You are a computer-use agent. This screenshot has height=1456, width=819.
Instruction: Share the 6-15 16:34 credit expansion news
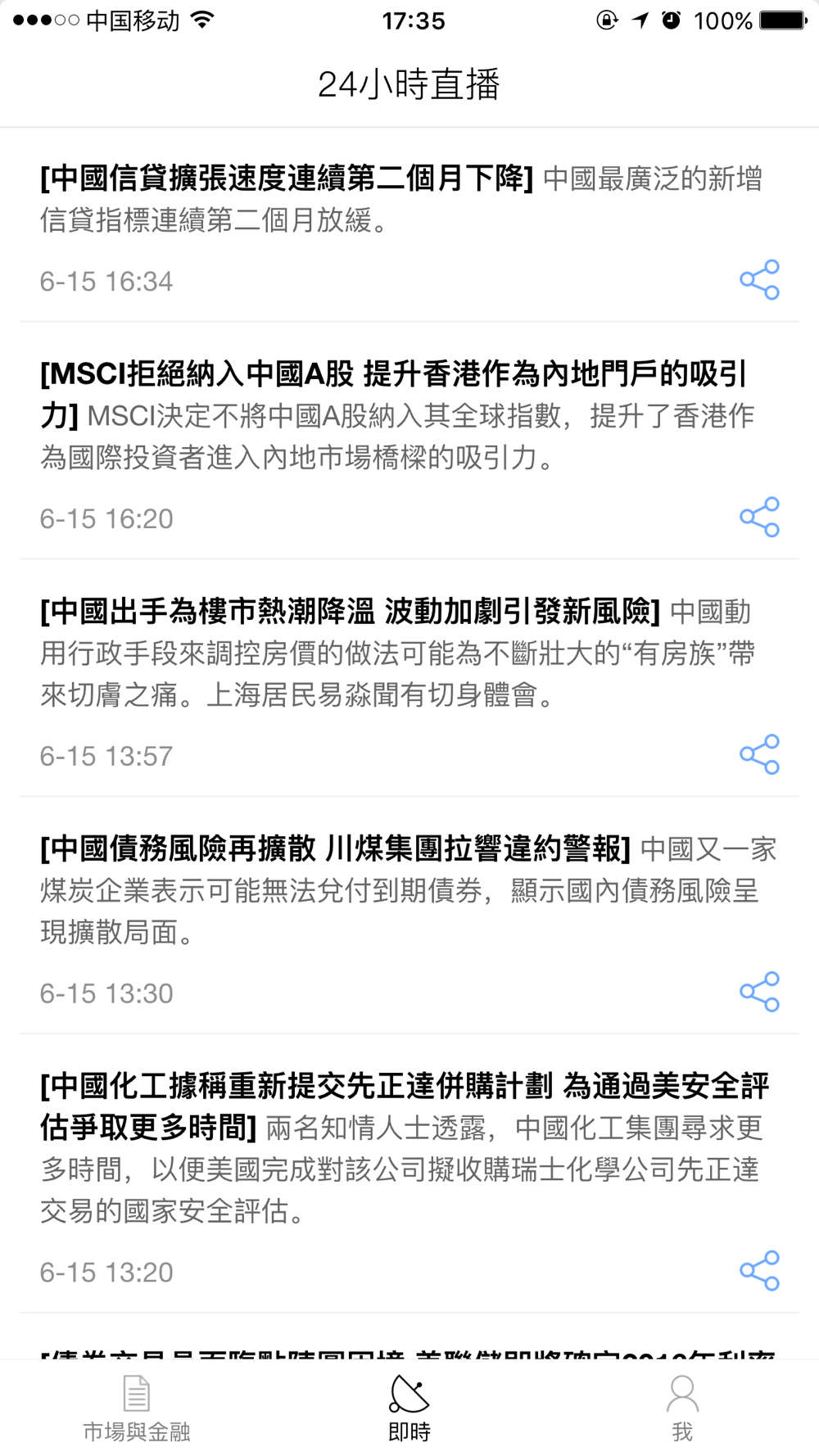[759, 280]
